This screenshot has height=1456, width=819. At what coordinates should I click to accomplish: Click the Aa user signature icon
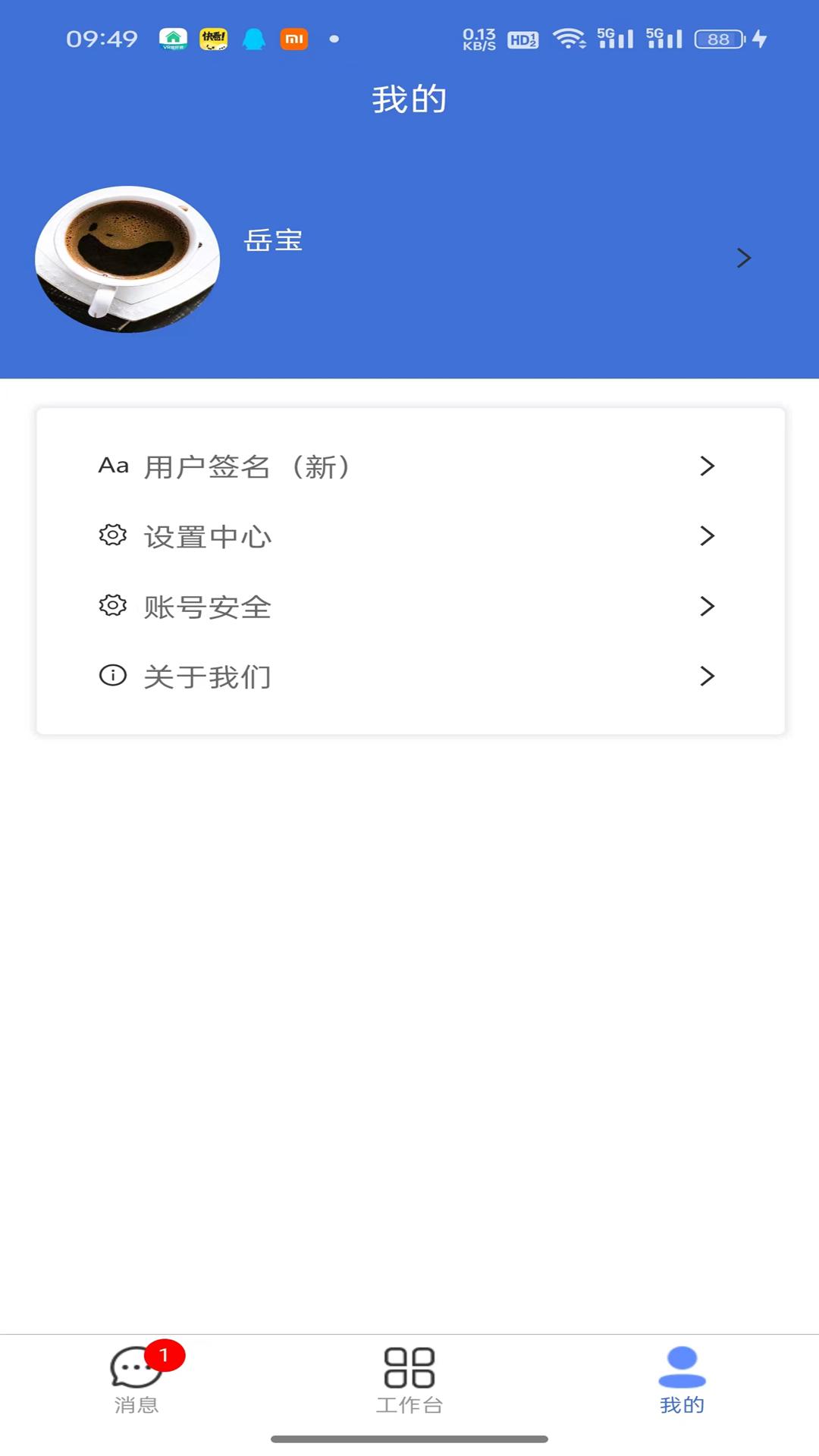[113, 466]
